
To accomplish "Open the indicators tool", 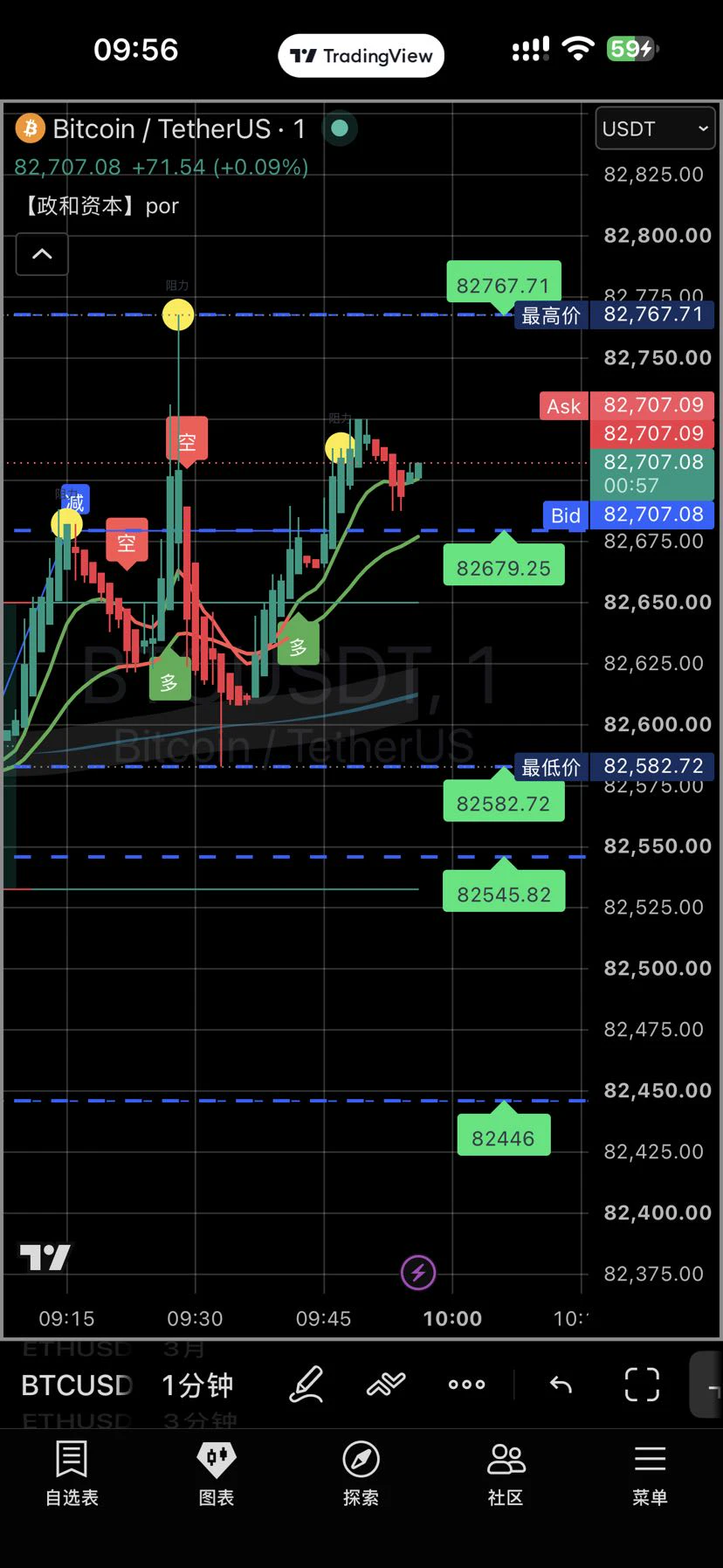I will click(386, 1385).
